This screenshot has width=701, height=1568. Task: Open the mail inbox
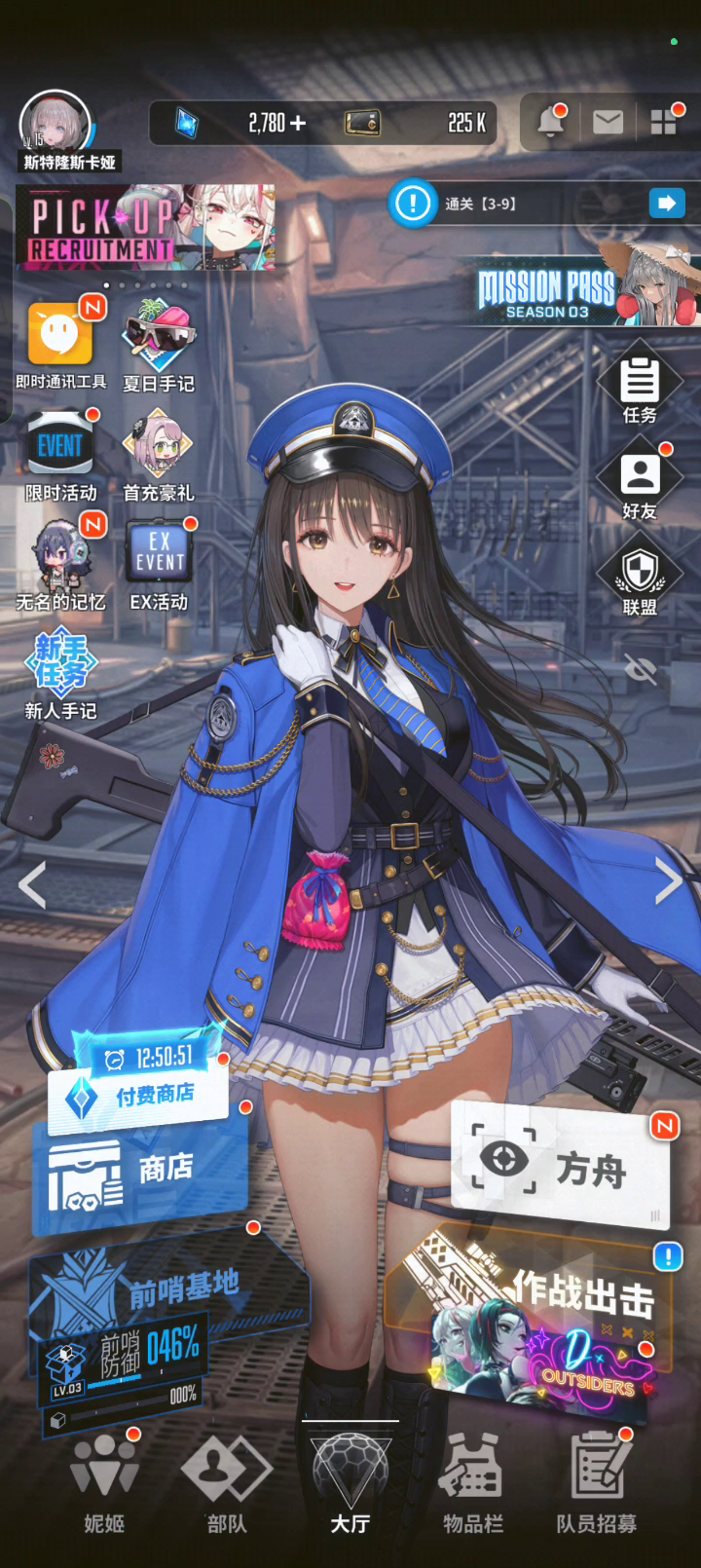[x=608, y=122]
